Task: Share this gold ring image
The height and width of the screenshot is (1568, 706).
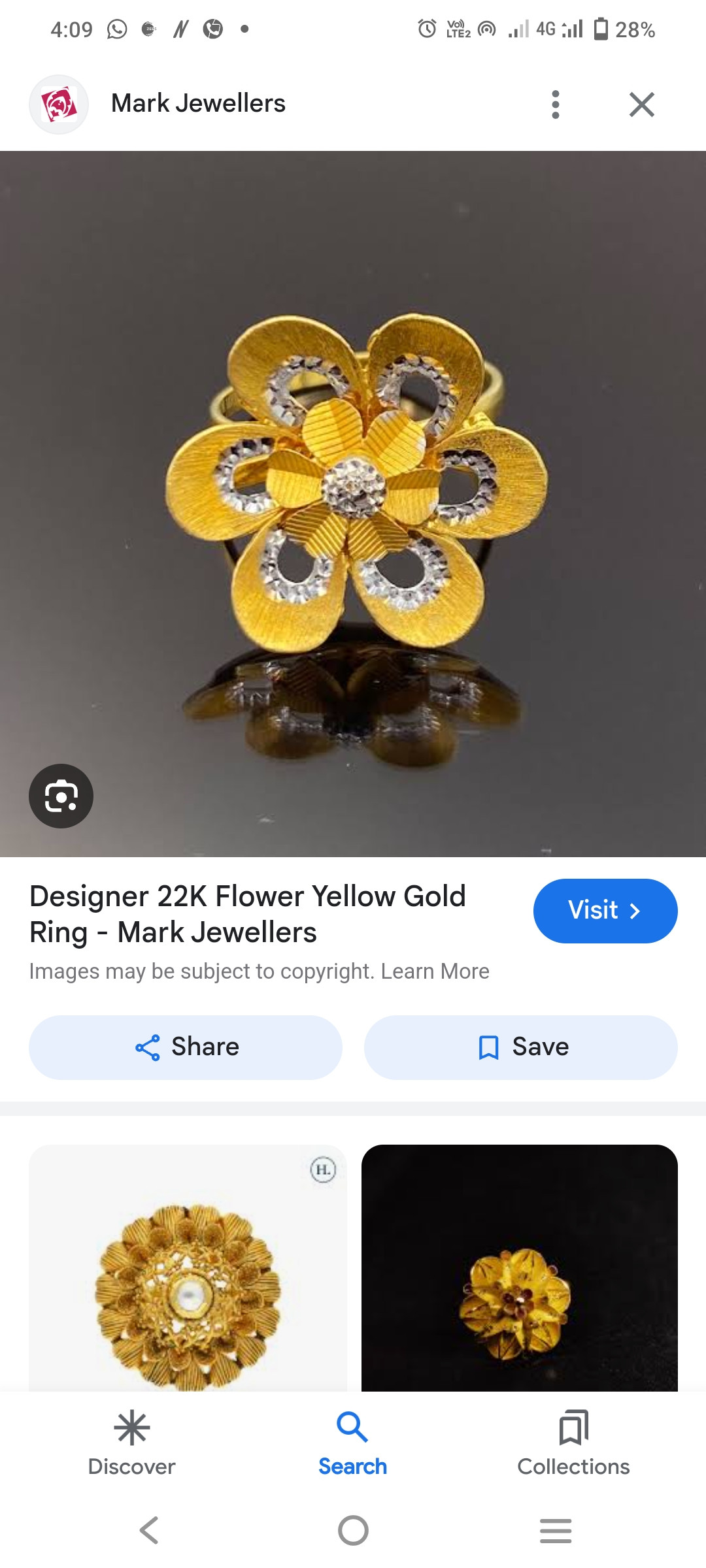Action: point(186,1047)
